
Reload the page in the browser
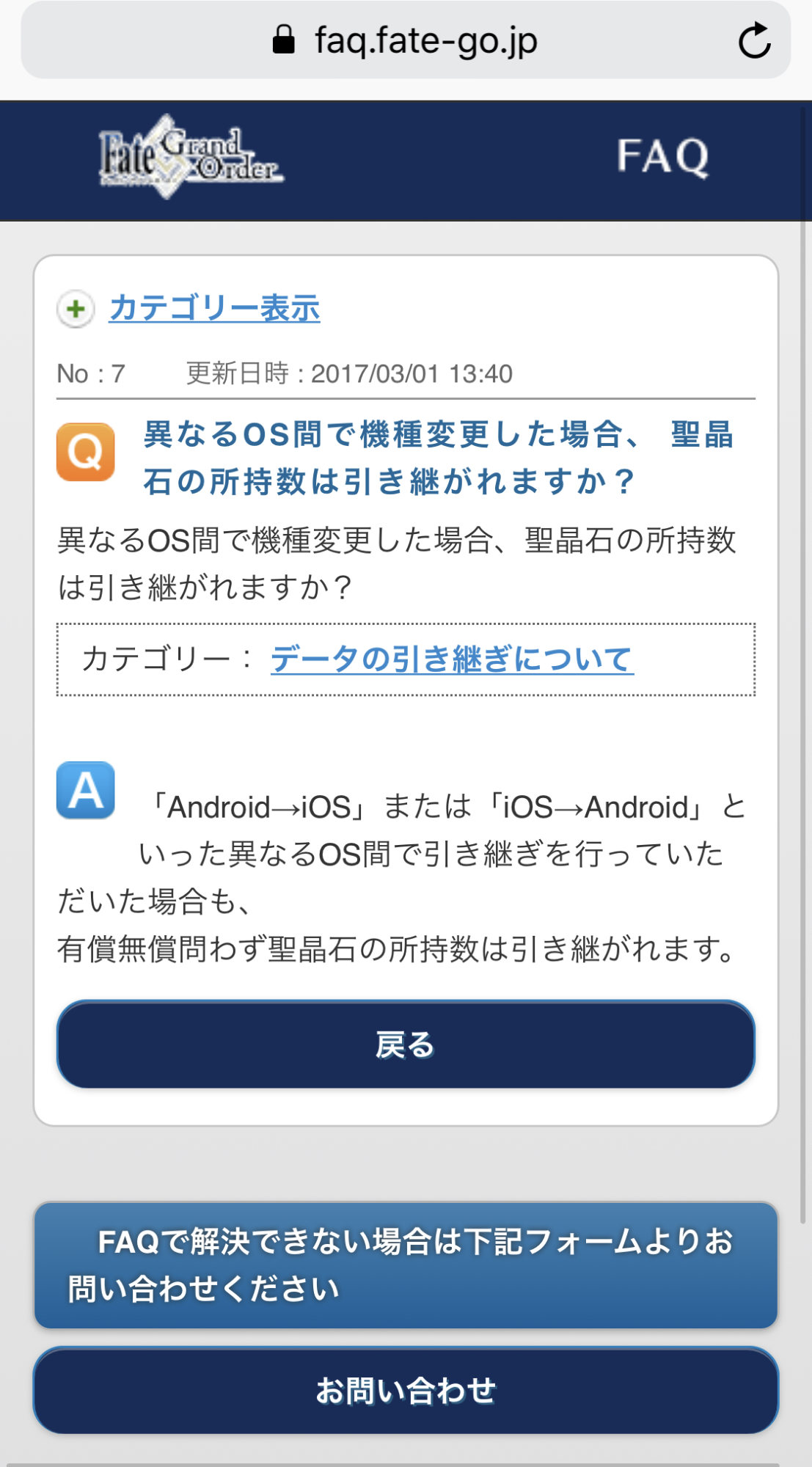click(x=753, y=41)
